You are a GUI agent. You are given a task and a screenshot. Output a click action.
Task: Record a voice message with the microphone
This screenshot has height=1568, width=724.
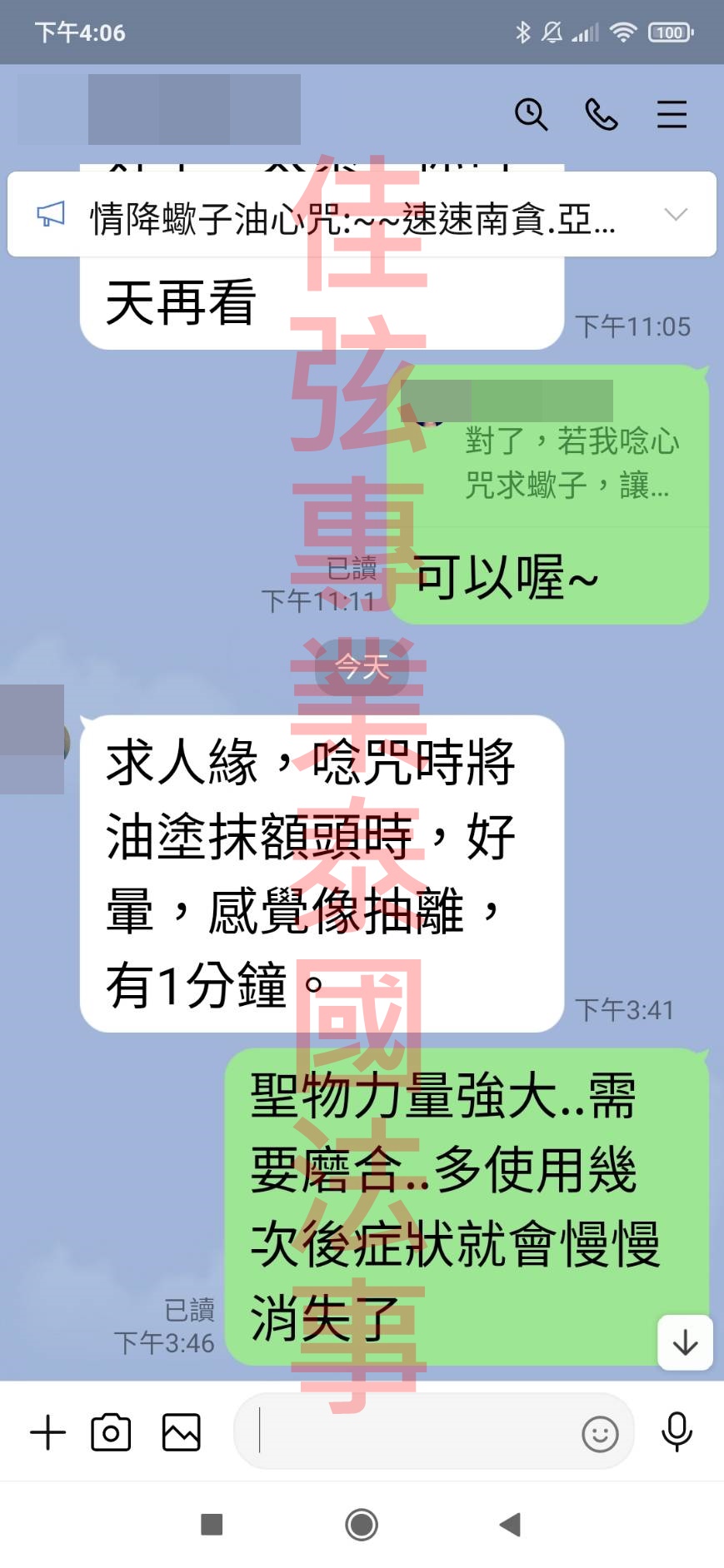(677, 1431)
